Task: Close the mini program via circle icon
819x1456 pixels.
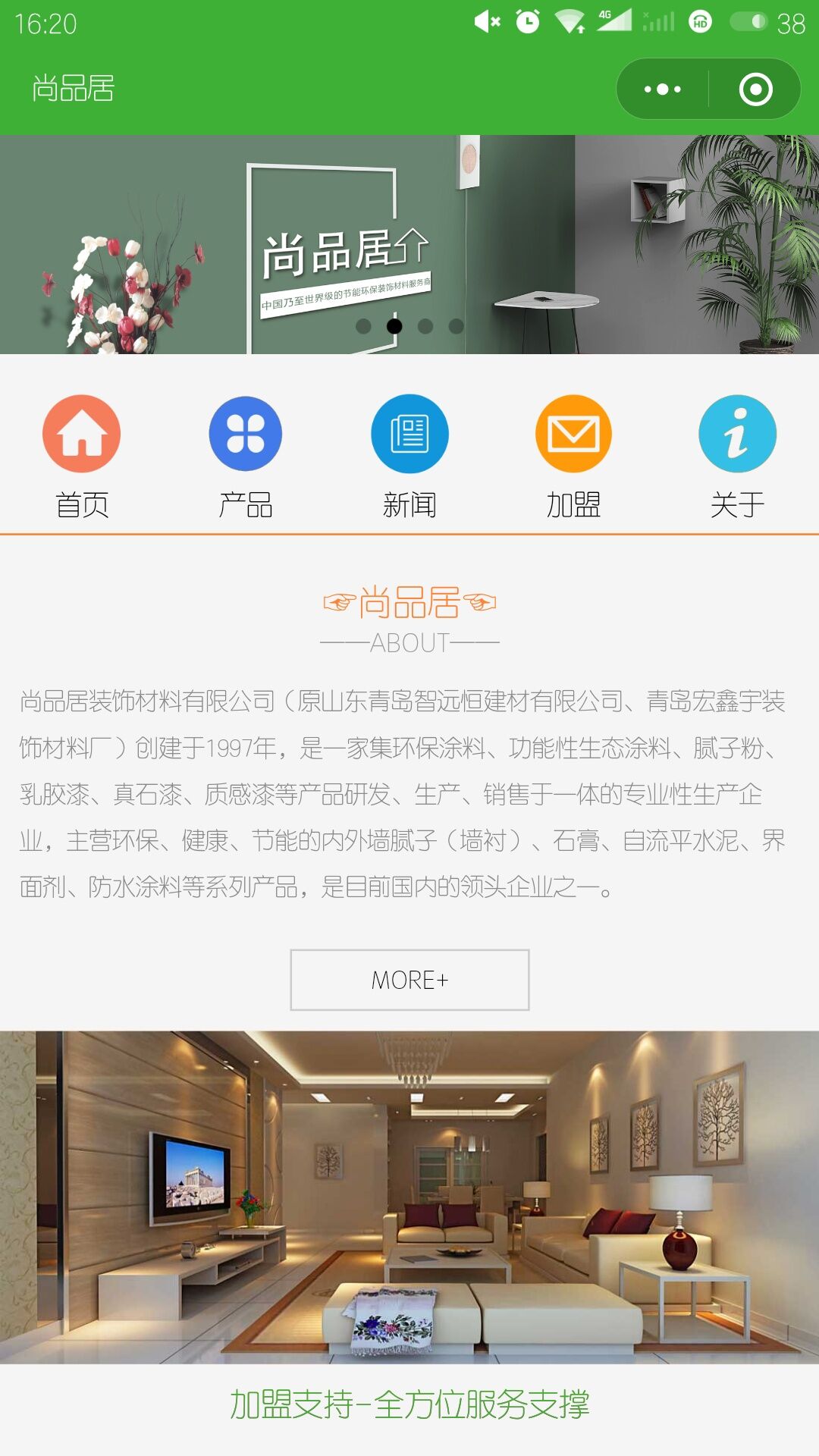Action: click(x=755, y=89)
